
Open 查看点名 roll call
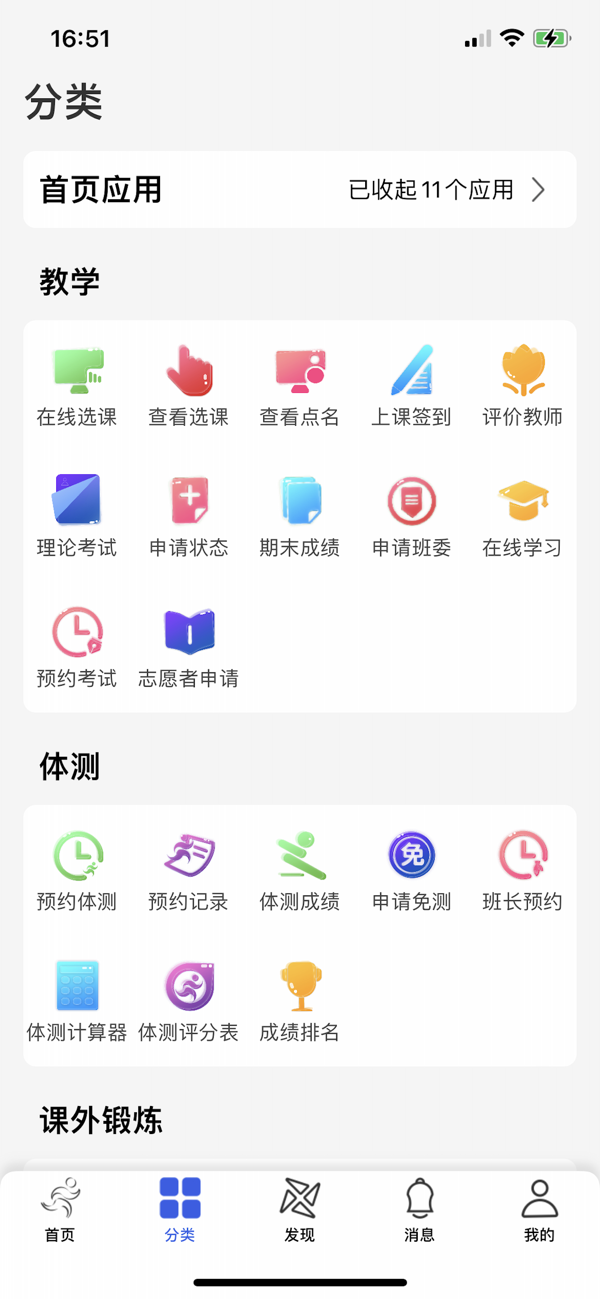(300, 385)
